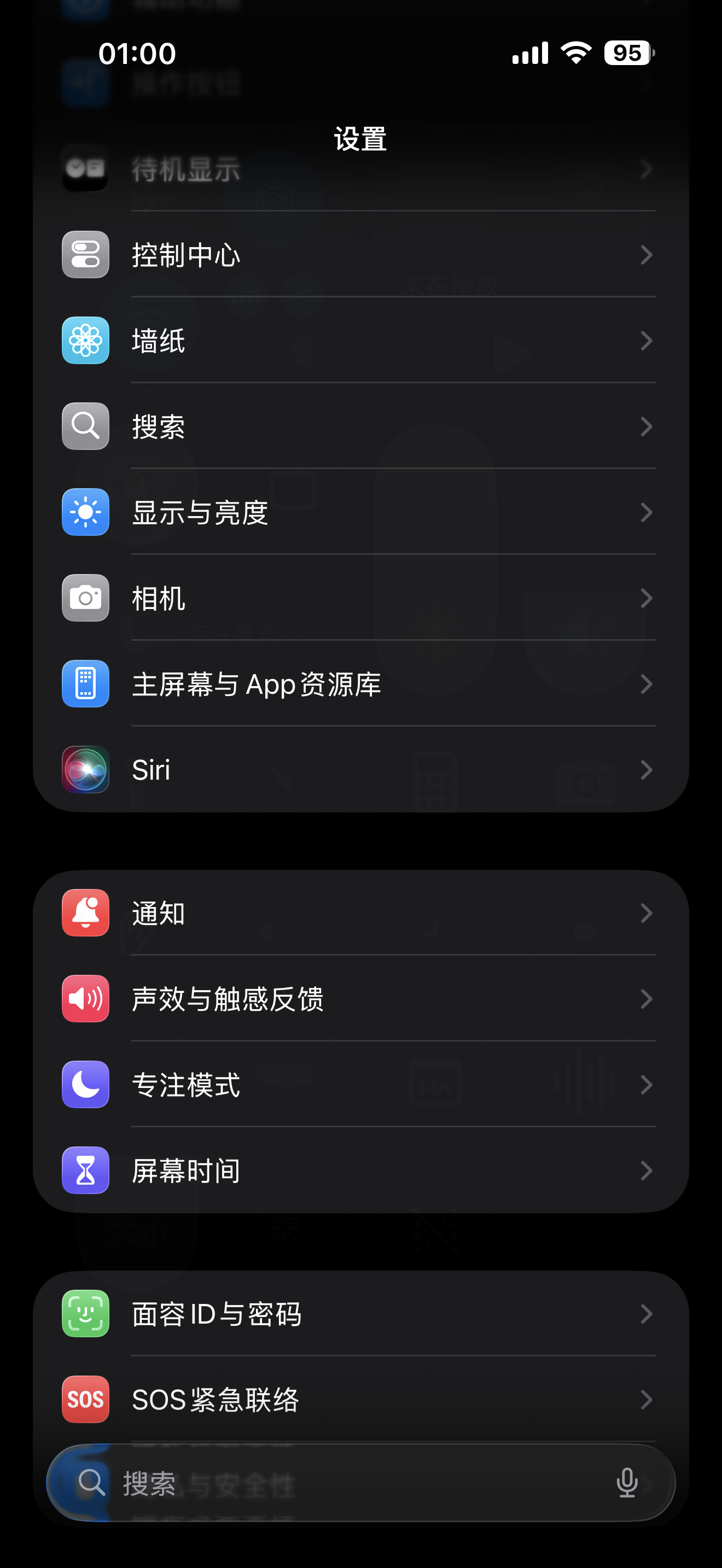Open 主屏幕与 App 资源库
The width and height of the screenshot is (722, 1568).
coord(360,684)
